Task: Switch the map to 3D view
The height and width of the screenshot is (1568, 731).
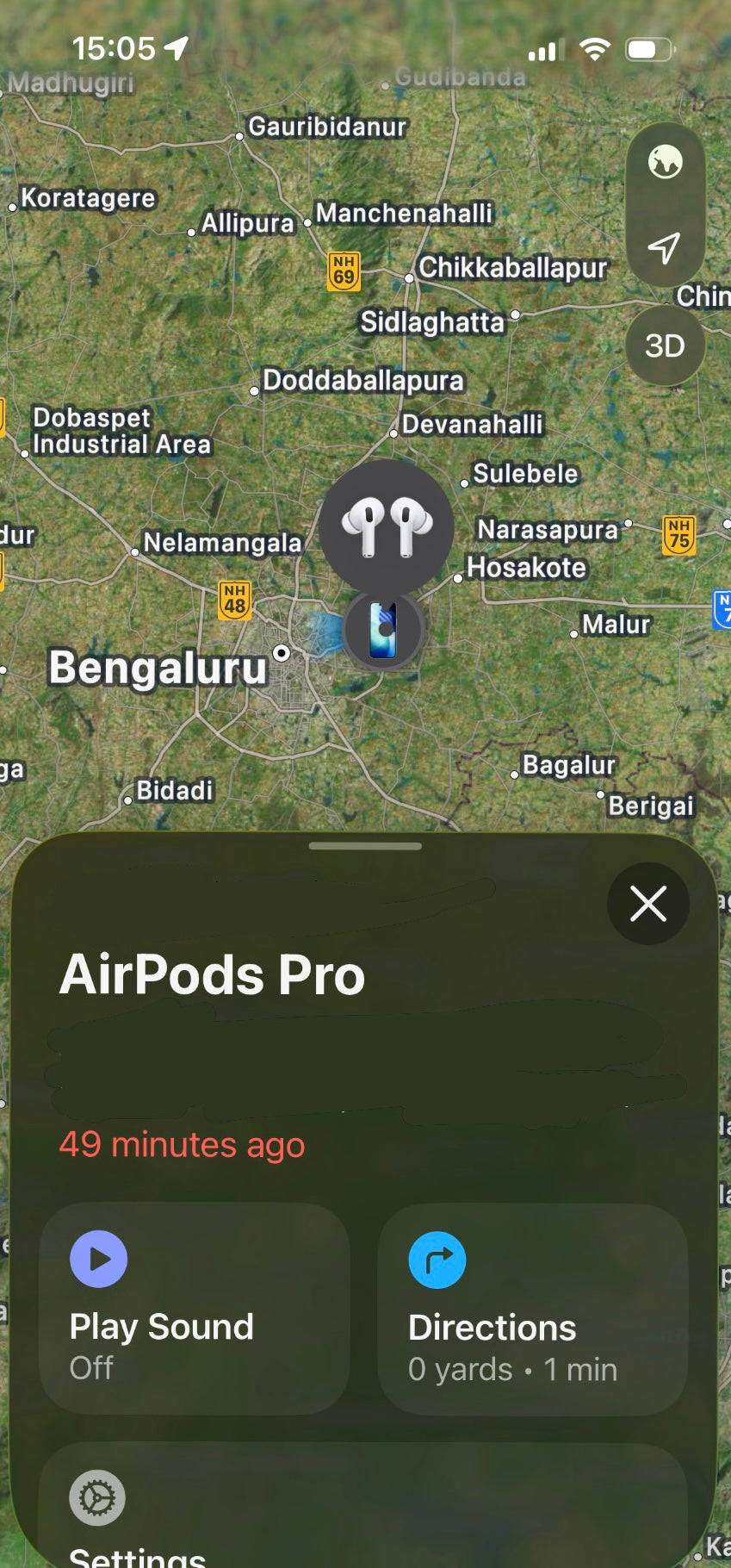Action: [x=665, y=345]
